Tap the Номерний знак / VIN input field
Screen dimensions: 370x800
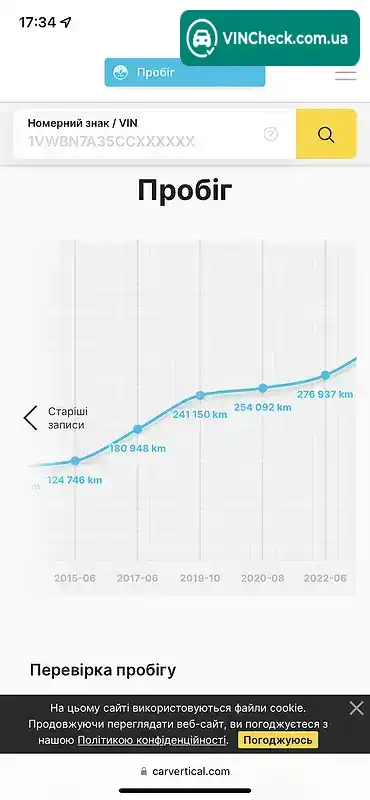[155, 134]
